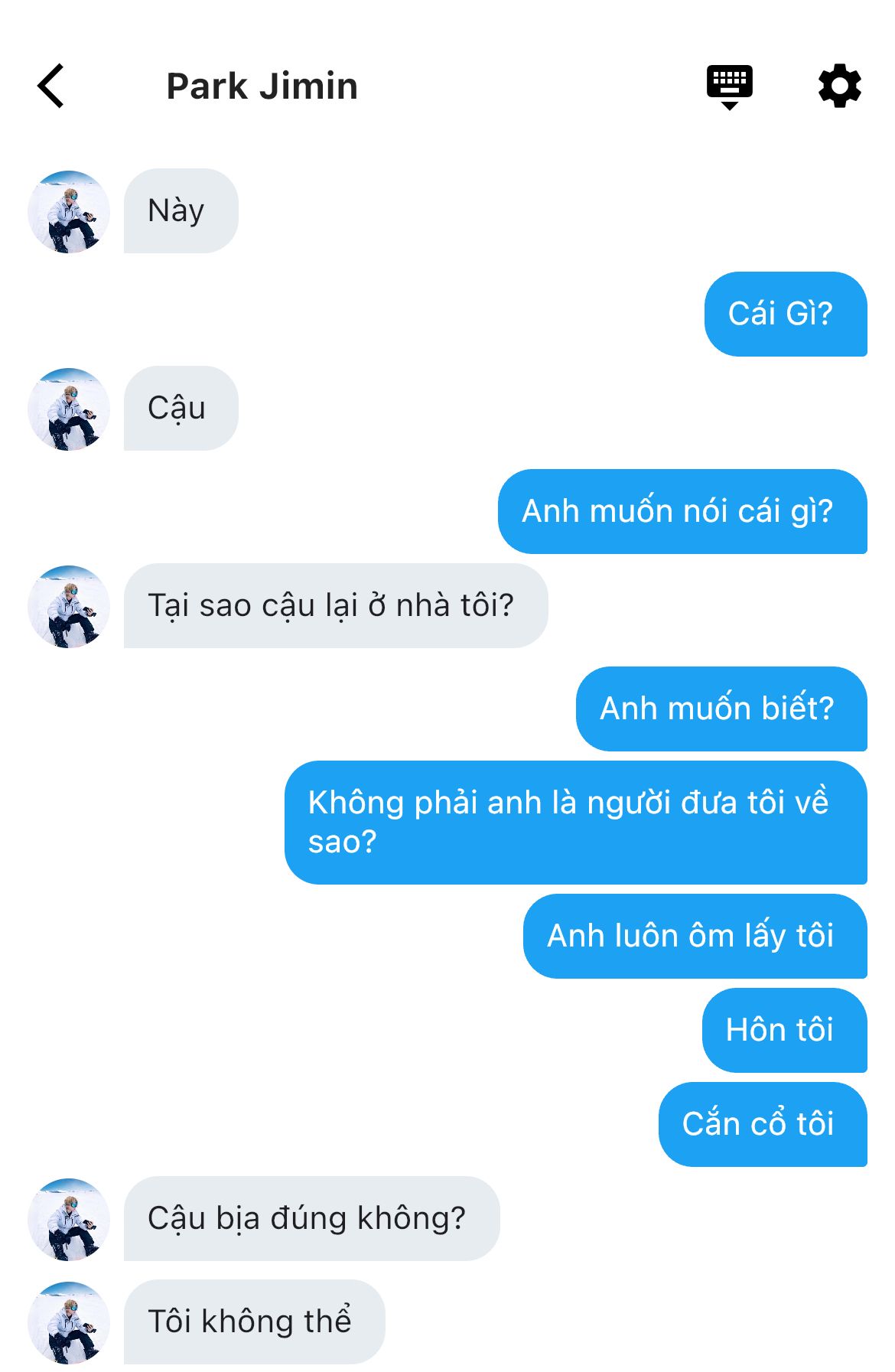Image resolution: width=895 pixels, height=1372 pixels.
Task: Go back using the back arrow
Action: click(50, 86)
